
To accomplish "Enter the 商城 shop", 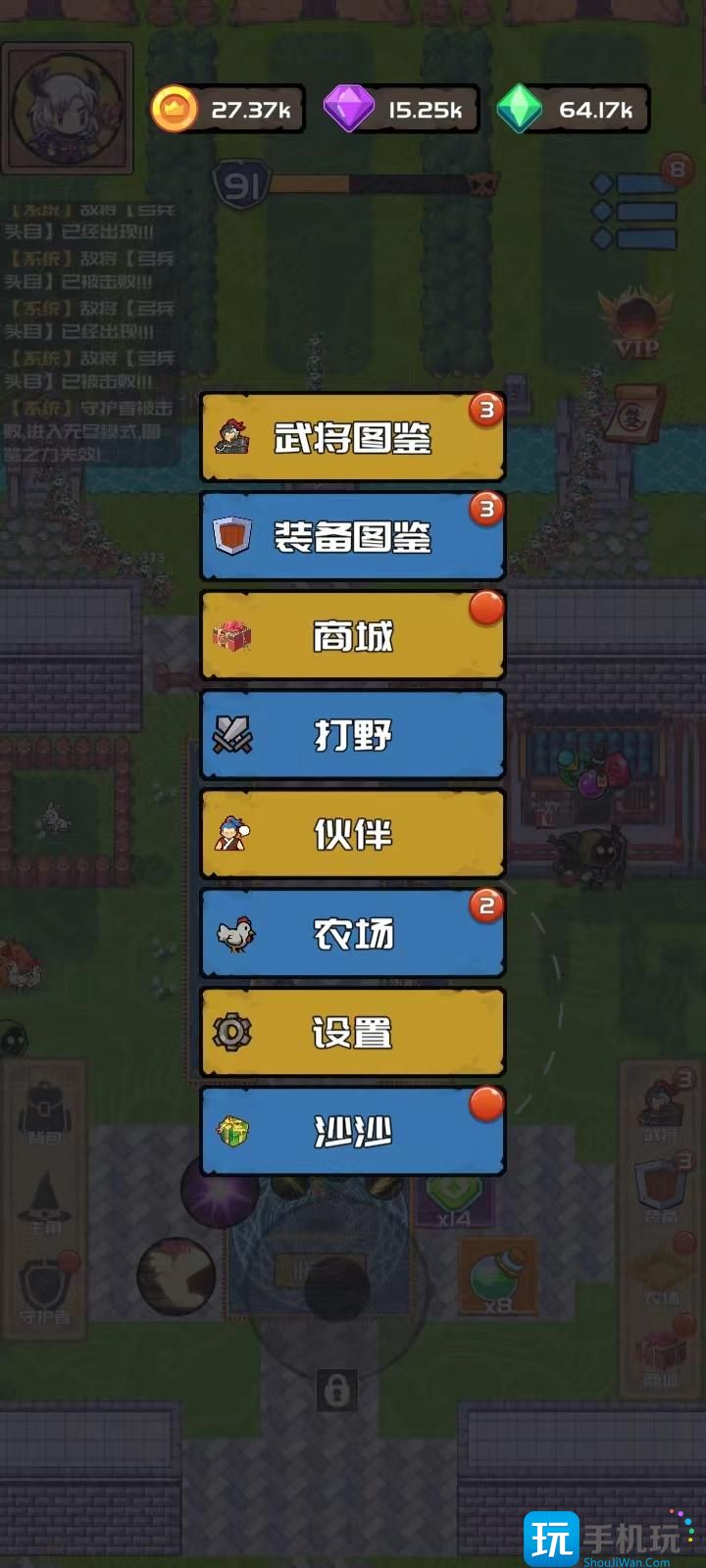I will [352, 636].
